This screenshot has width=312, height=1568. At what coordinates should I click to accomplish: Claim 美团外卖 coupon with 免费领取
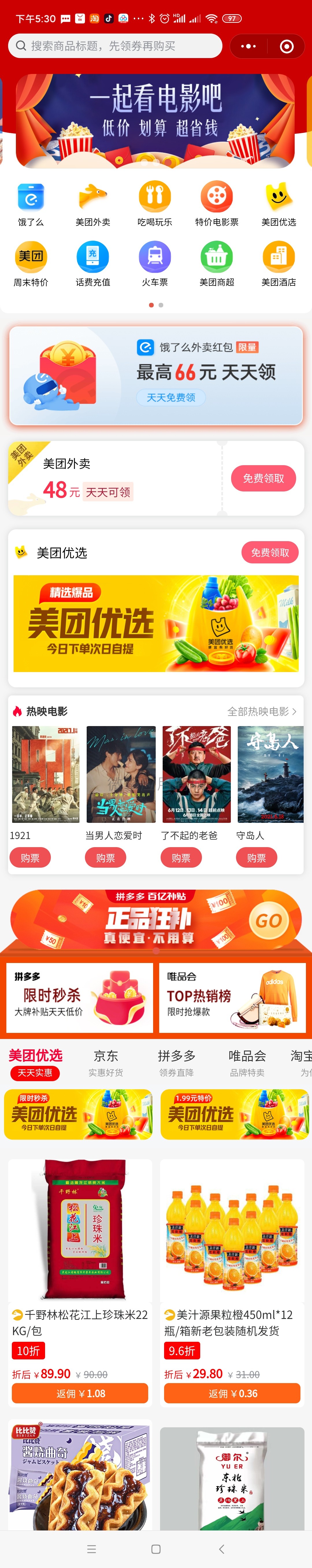[x=263, y=478]
